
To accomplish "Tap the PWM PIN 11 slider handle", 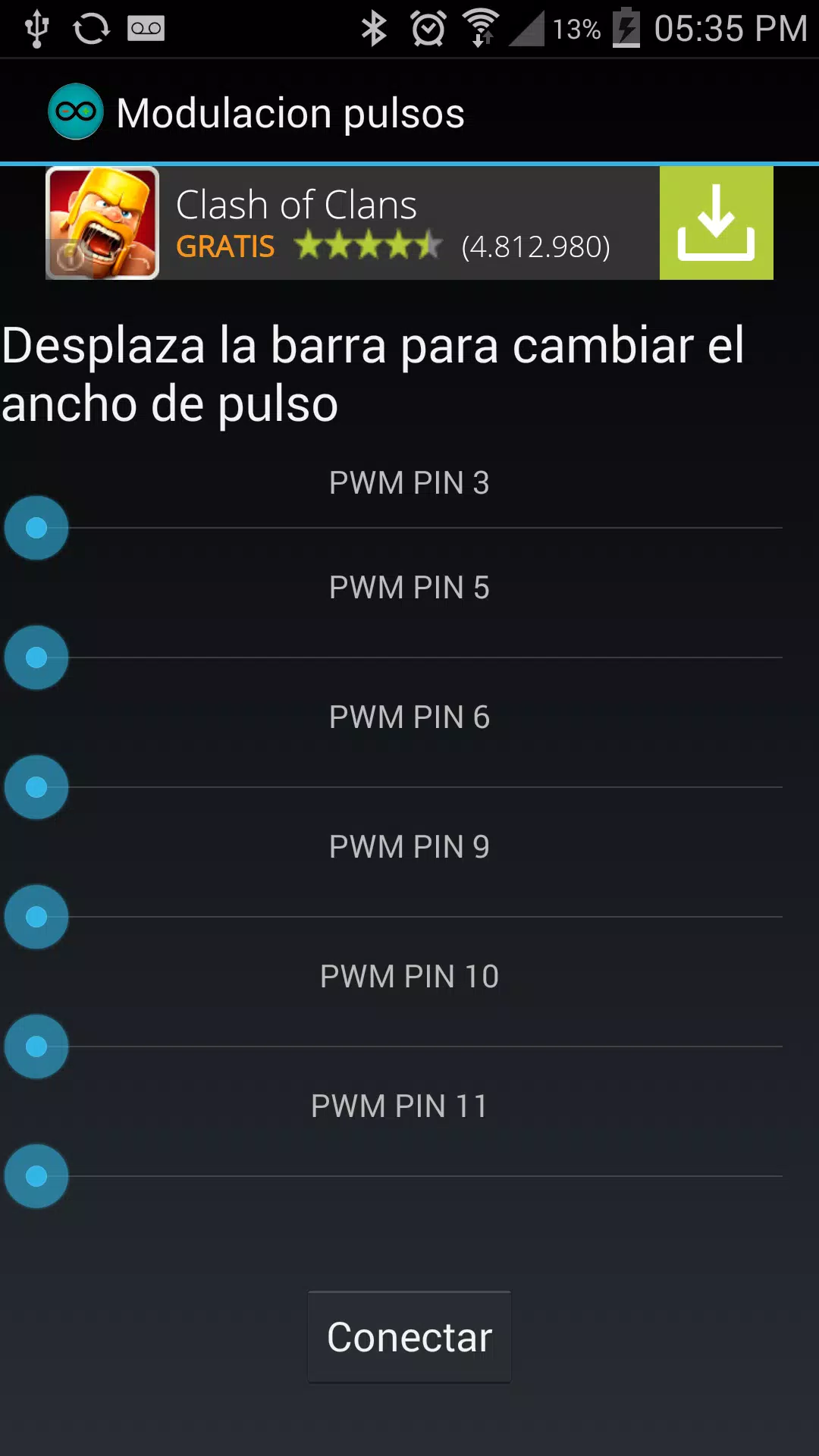I will [x=36, y=1176].
